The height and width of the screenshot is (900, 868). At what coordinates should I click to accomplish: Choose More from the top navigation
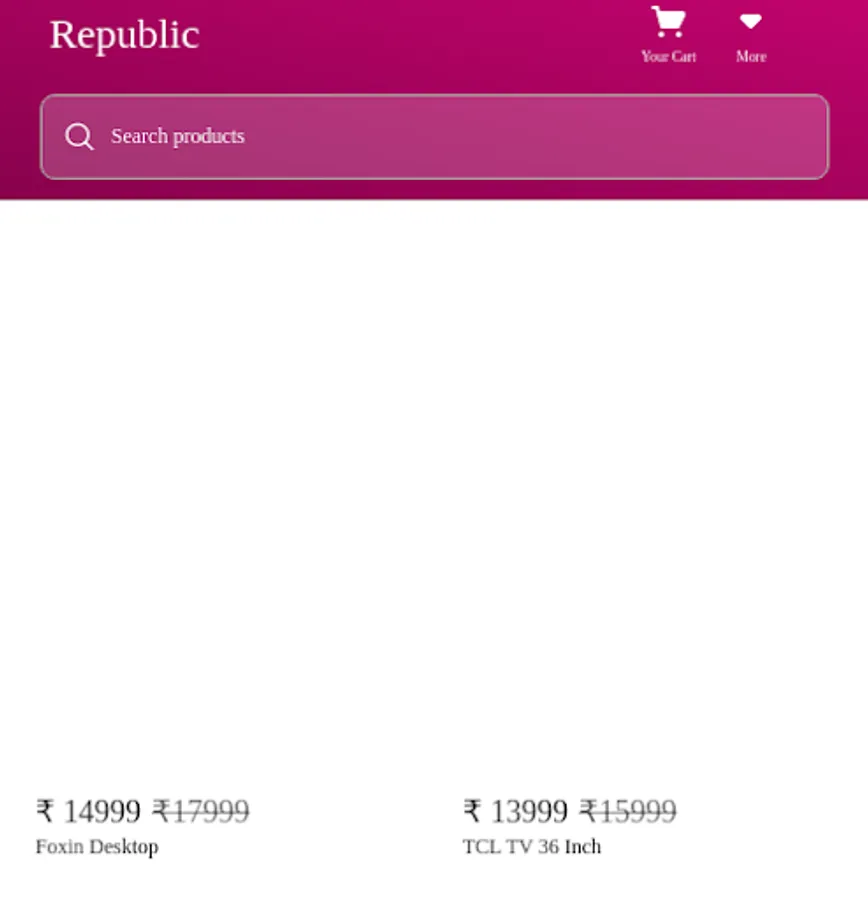point(750,56)
